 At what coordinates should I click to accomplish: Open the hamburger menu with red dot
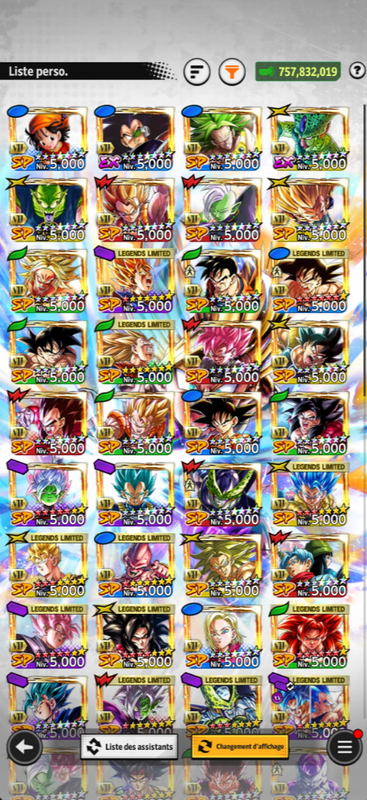[x=344, y=747]
